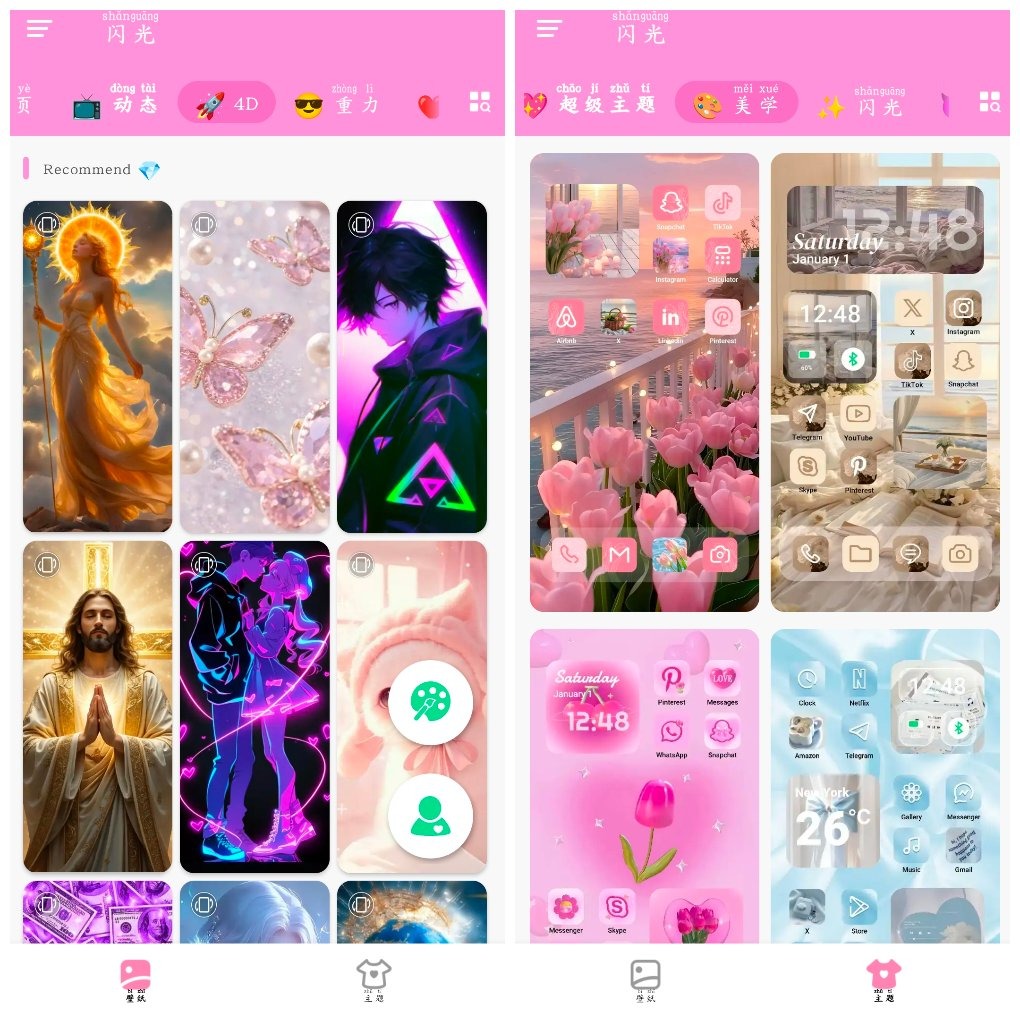1020x1020 pixels.
Task: Switch to the 超级主题 super themes tab
Action: click(x=590, y=103)
